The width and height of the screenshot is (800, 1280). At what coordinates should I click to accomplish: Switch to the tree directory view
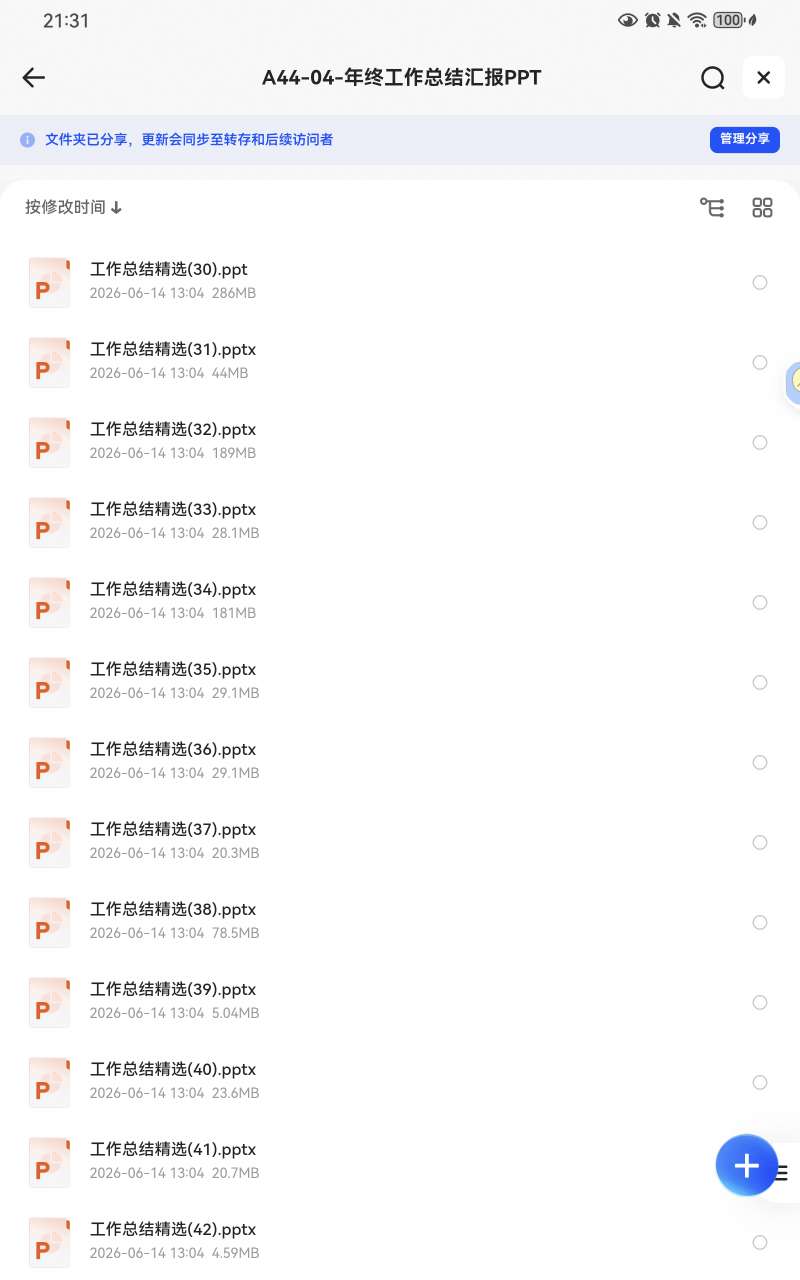pyautogui.click(x=712, y=207)
